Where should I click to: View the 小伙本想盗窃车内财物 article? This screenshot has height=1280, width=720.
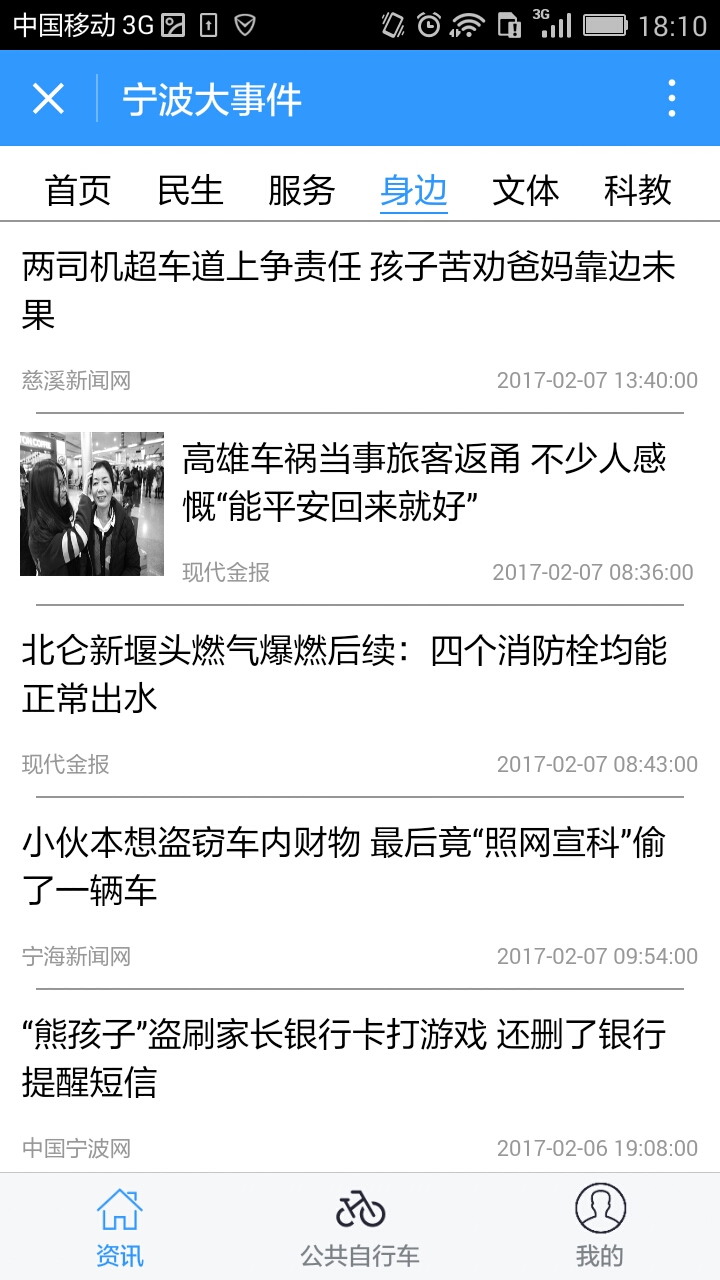pos(343,867)
